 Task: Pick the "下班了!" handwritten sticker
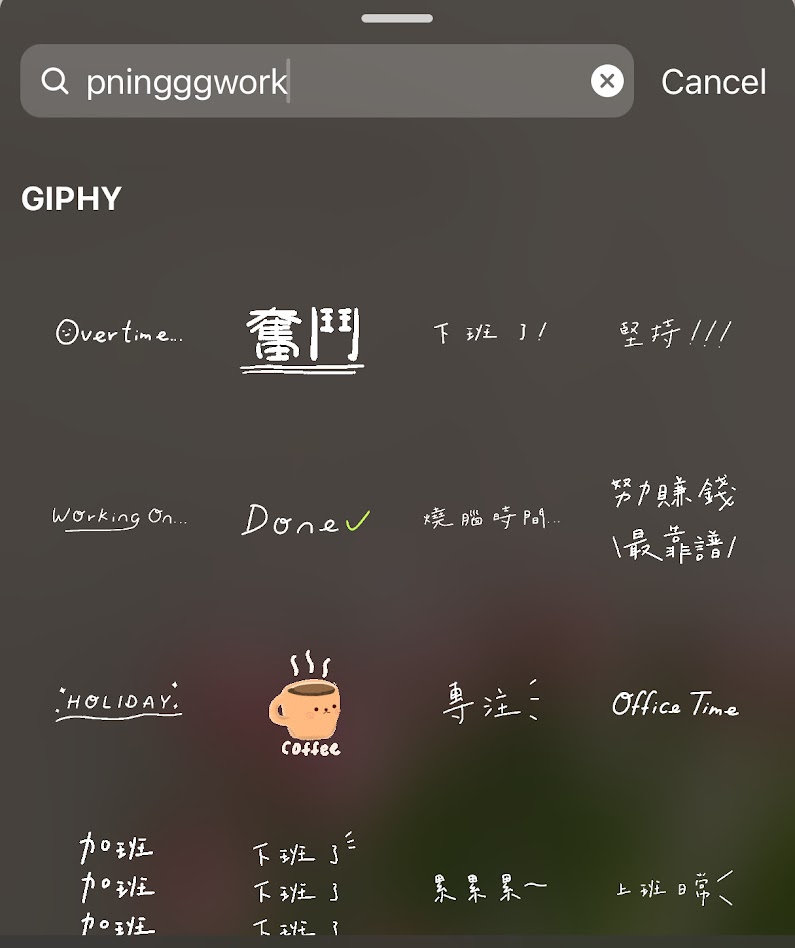490,333
